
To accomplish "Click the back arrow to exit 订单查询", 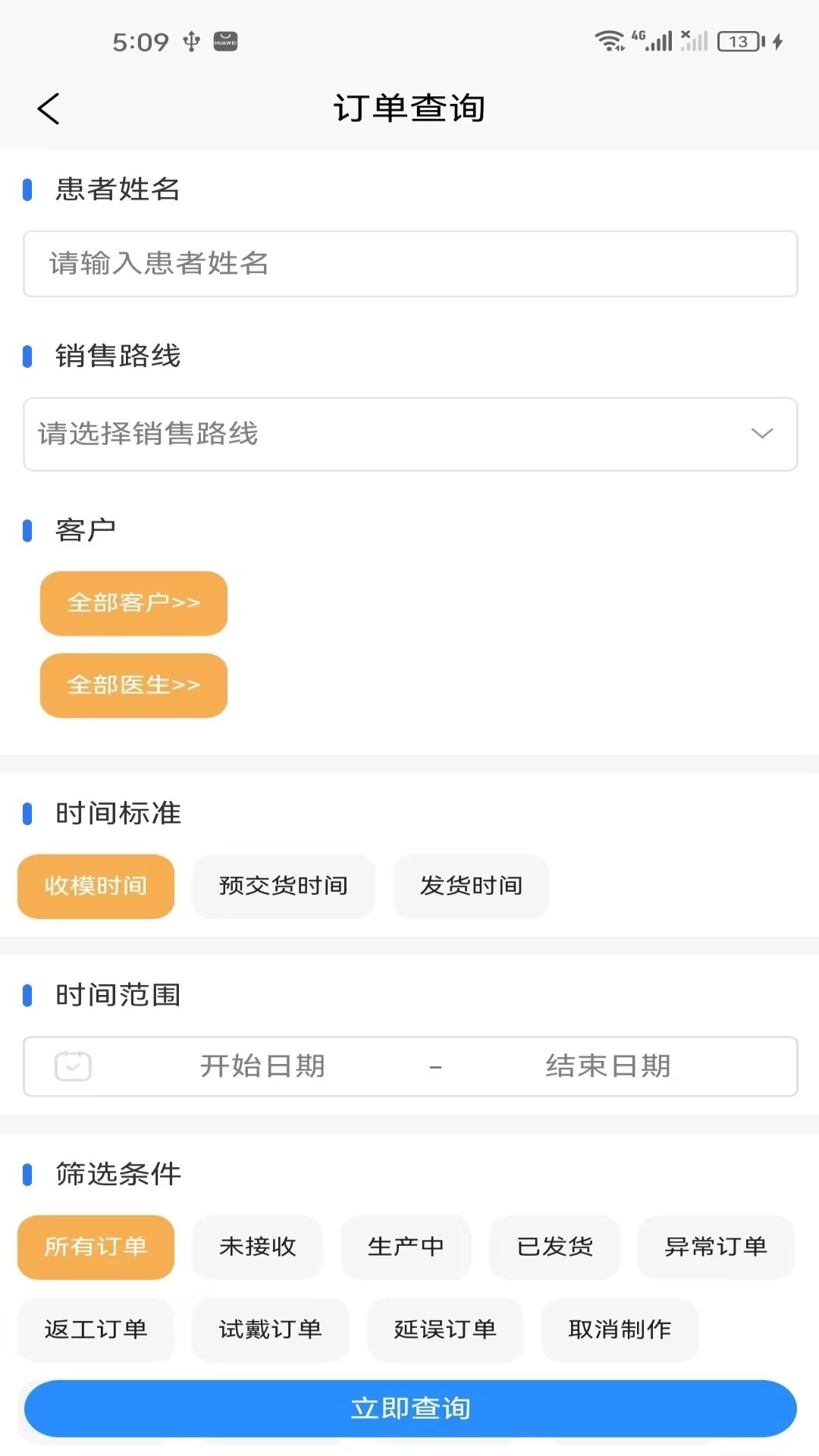I will 49,108.
